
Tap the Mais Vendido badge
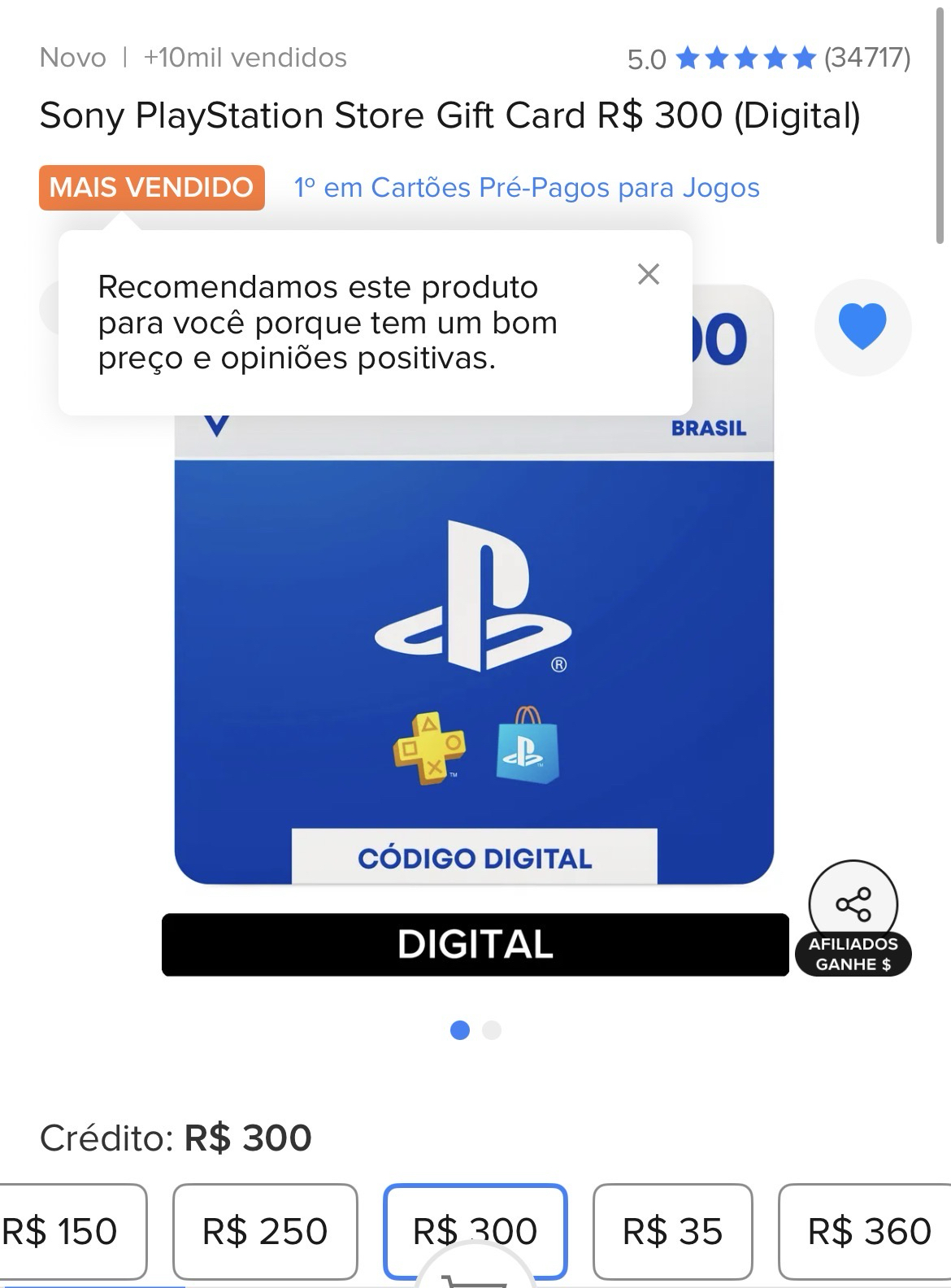click(152, 188)
